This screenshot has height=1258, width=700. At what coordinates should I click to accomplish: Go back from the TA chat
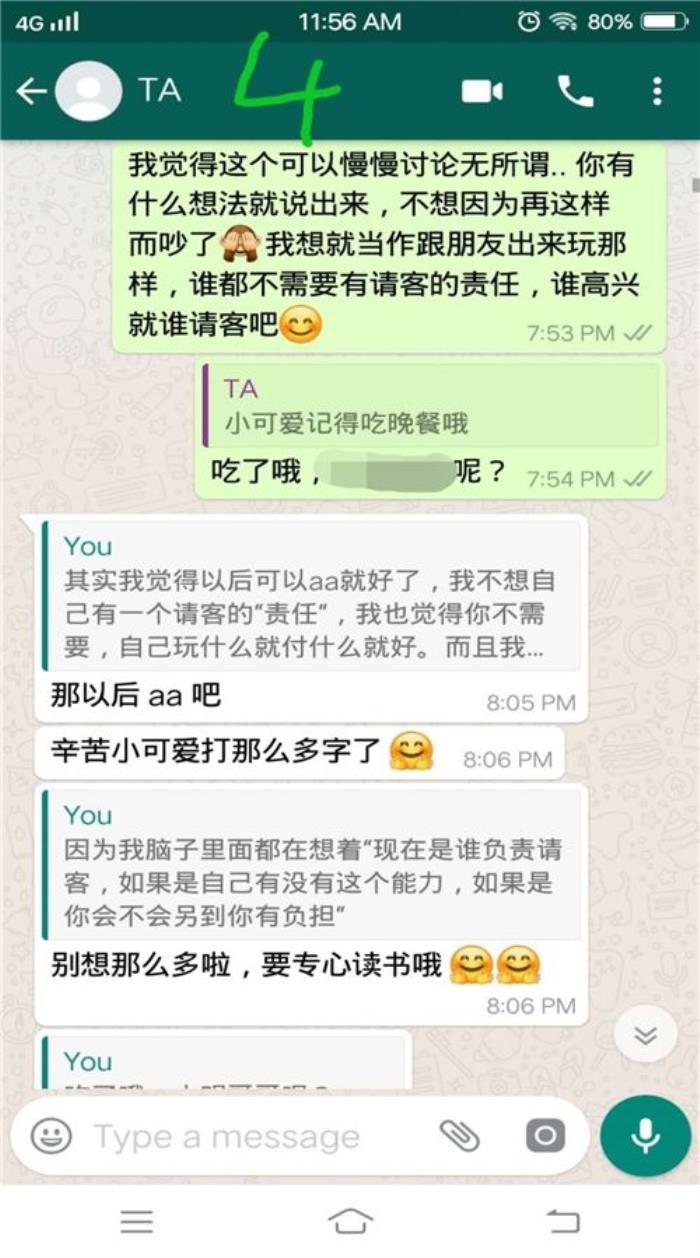pos(31,92)
